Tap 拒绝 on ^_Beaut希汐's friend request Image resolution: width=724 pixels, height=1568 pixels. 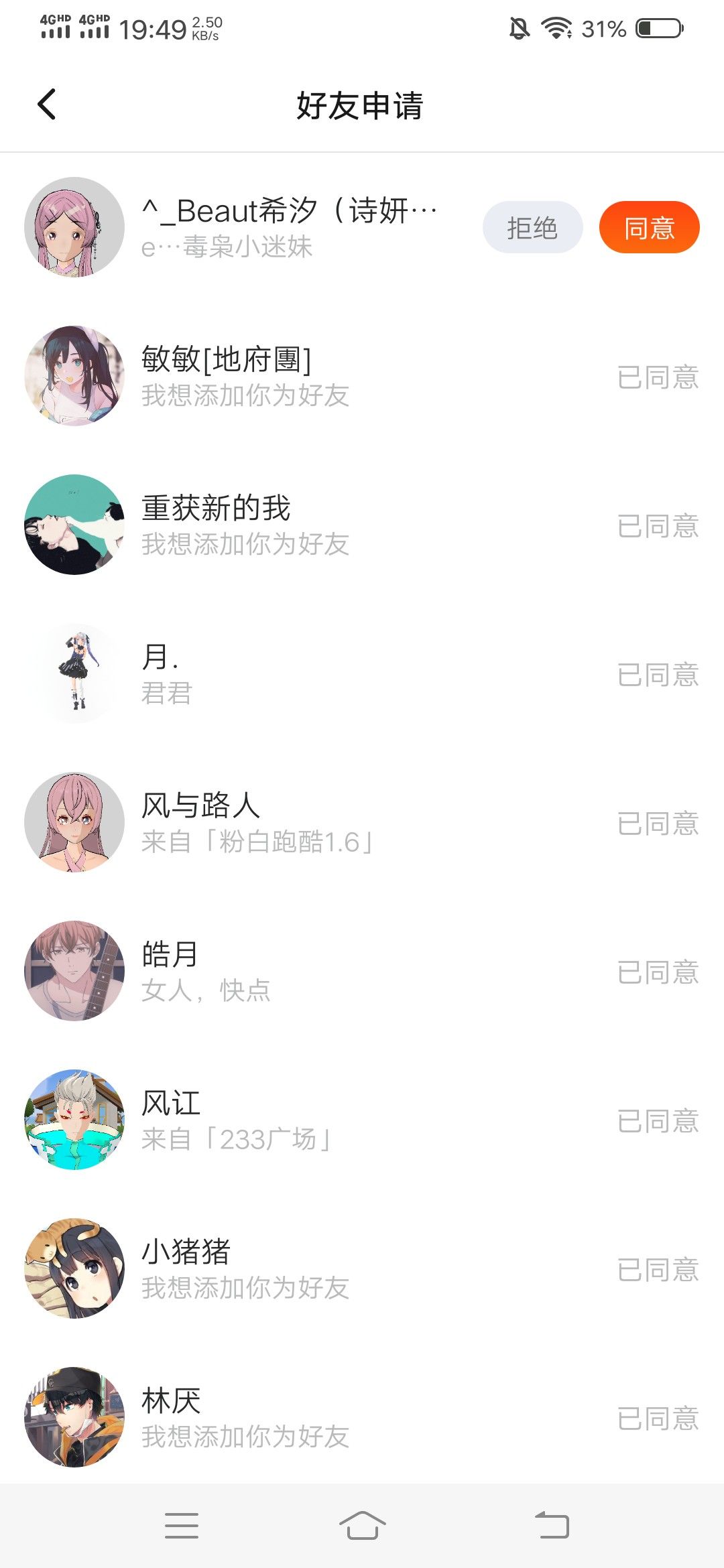coord(532,228)
